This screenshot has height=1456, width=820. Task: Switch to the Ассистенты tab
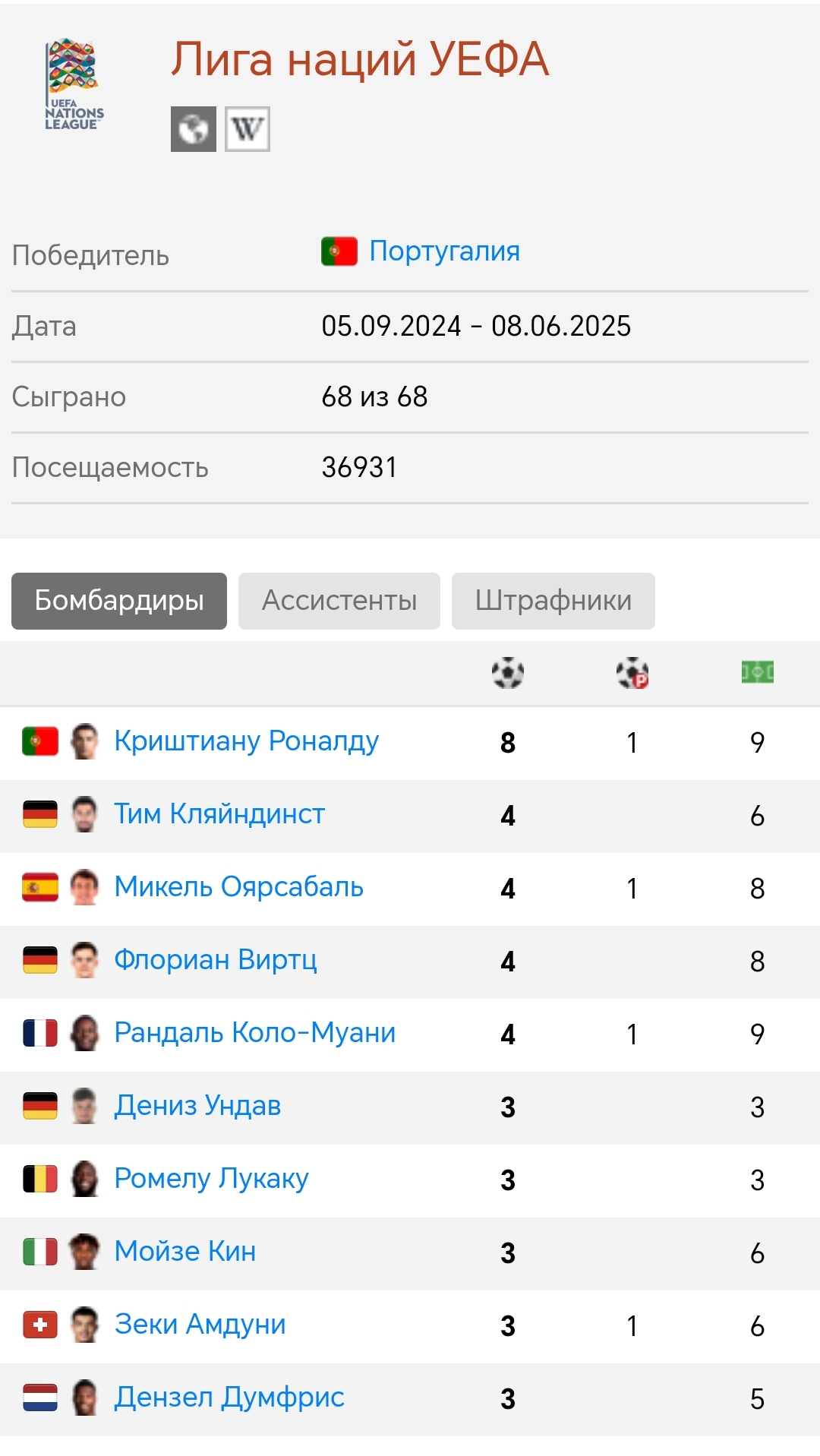click(339, 601)
